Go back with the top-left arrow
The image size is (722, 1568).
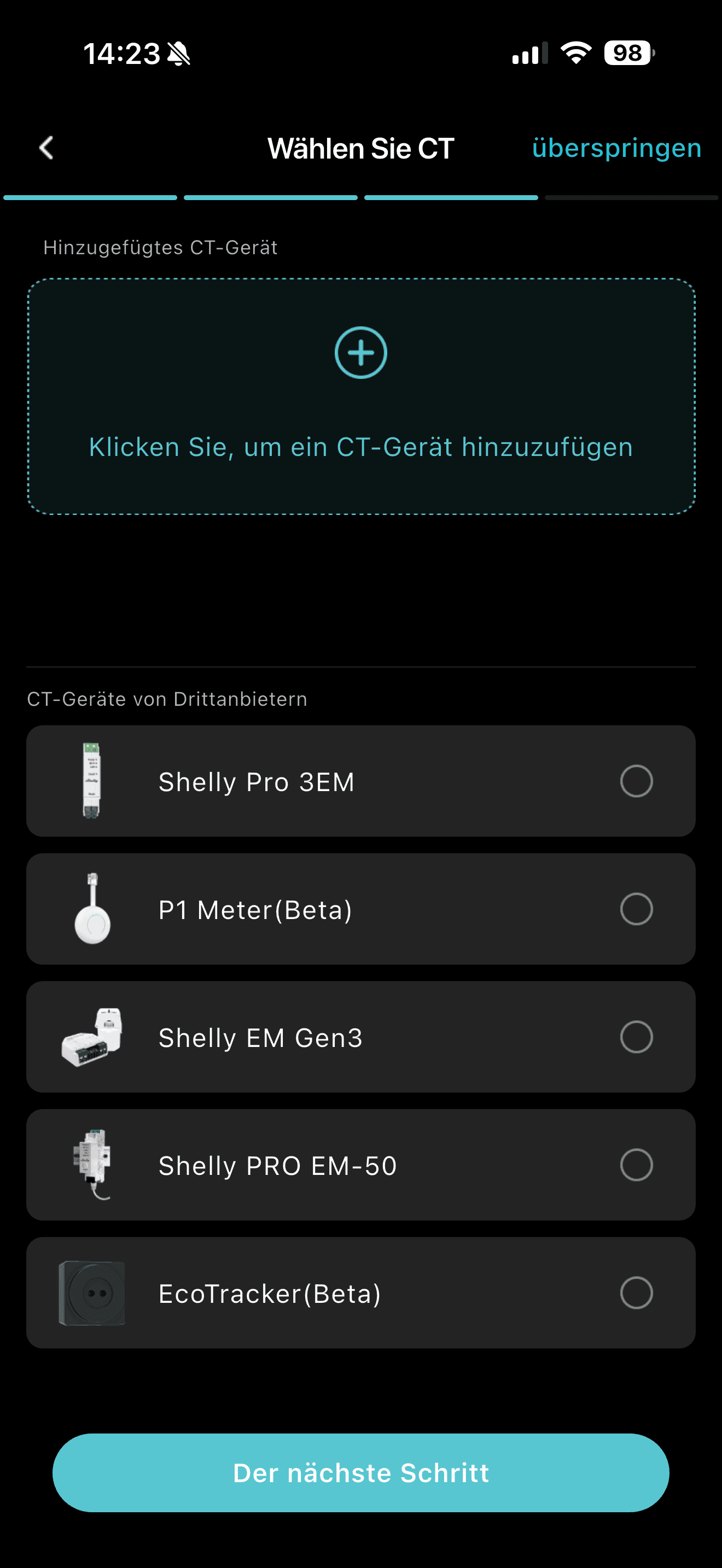coord(46,148)
